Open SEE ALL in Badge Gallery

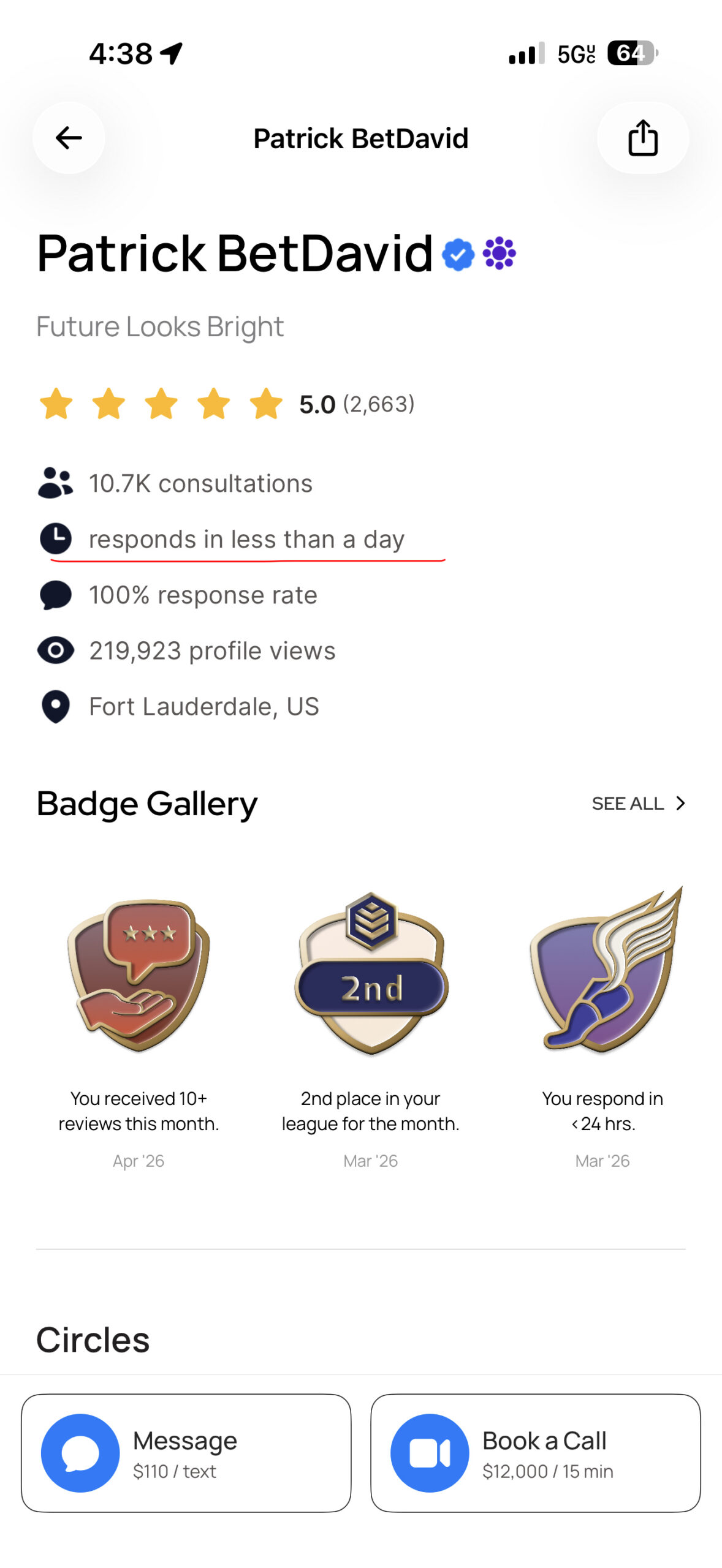638,803
